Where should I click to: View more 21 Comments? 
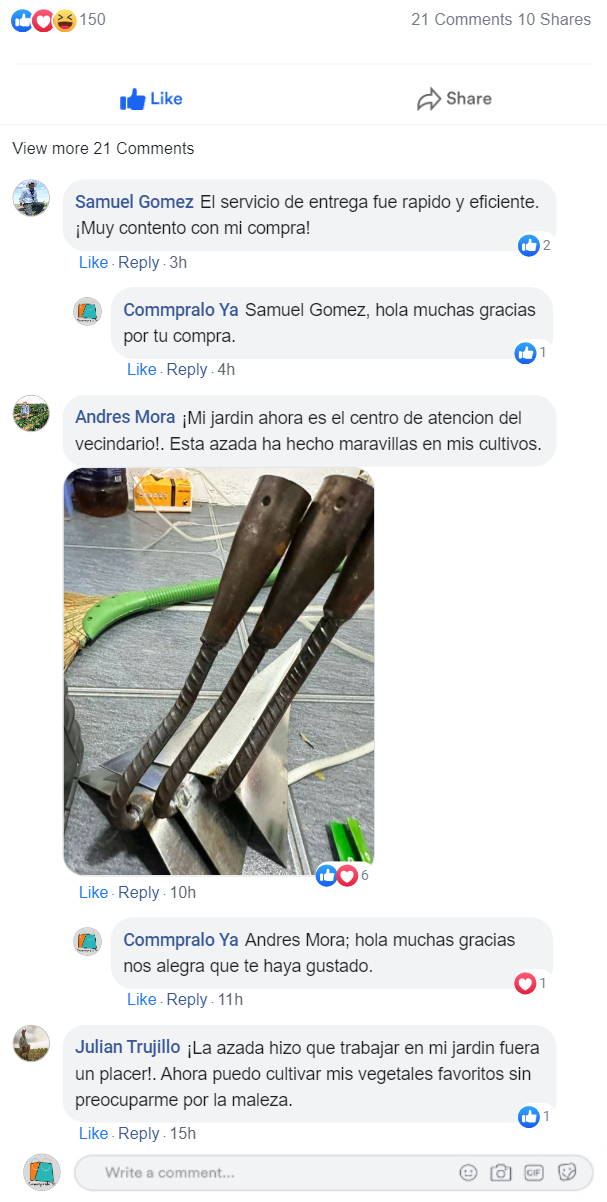click(103, 148)
